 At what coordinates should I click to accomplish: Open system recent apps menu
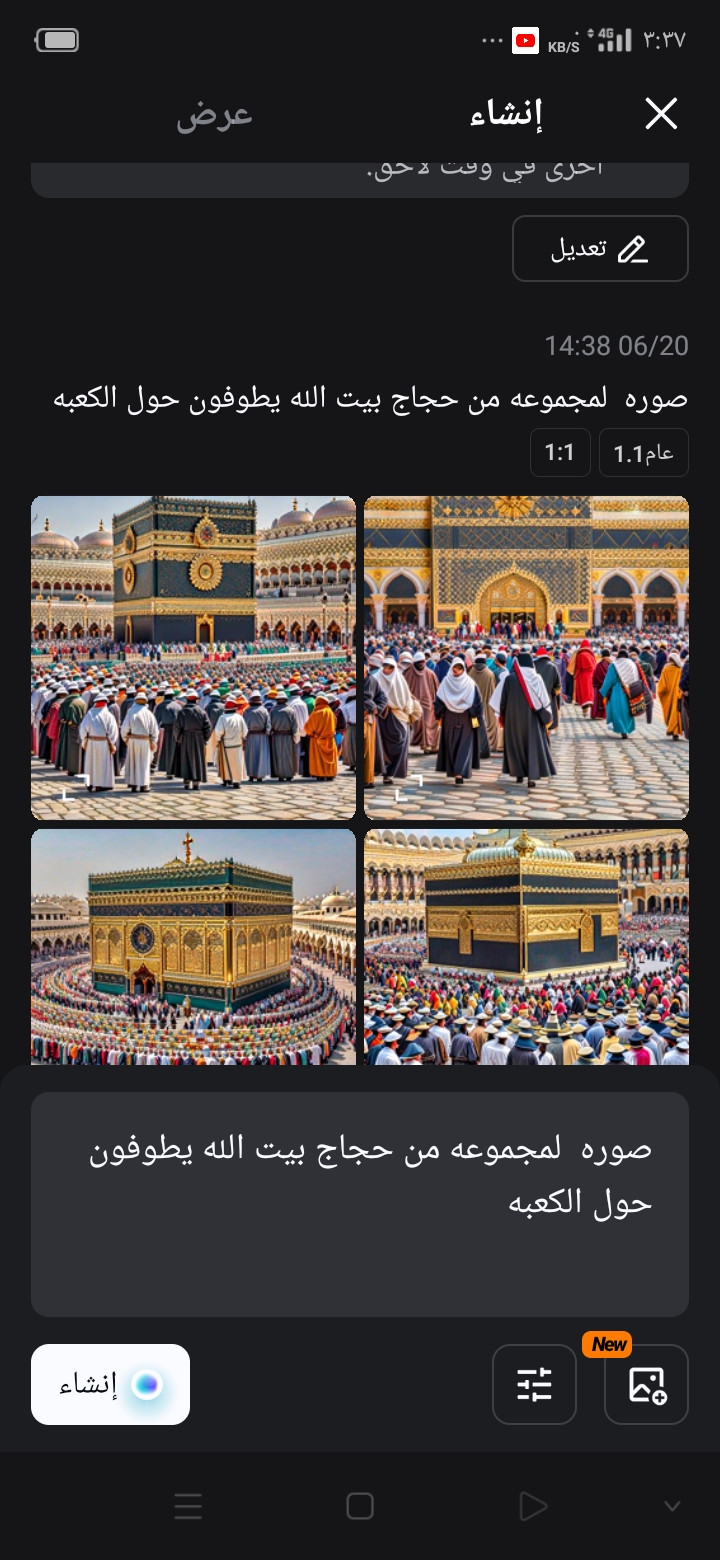188,1506
